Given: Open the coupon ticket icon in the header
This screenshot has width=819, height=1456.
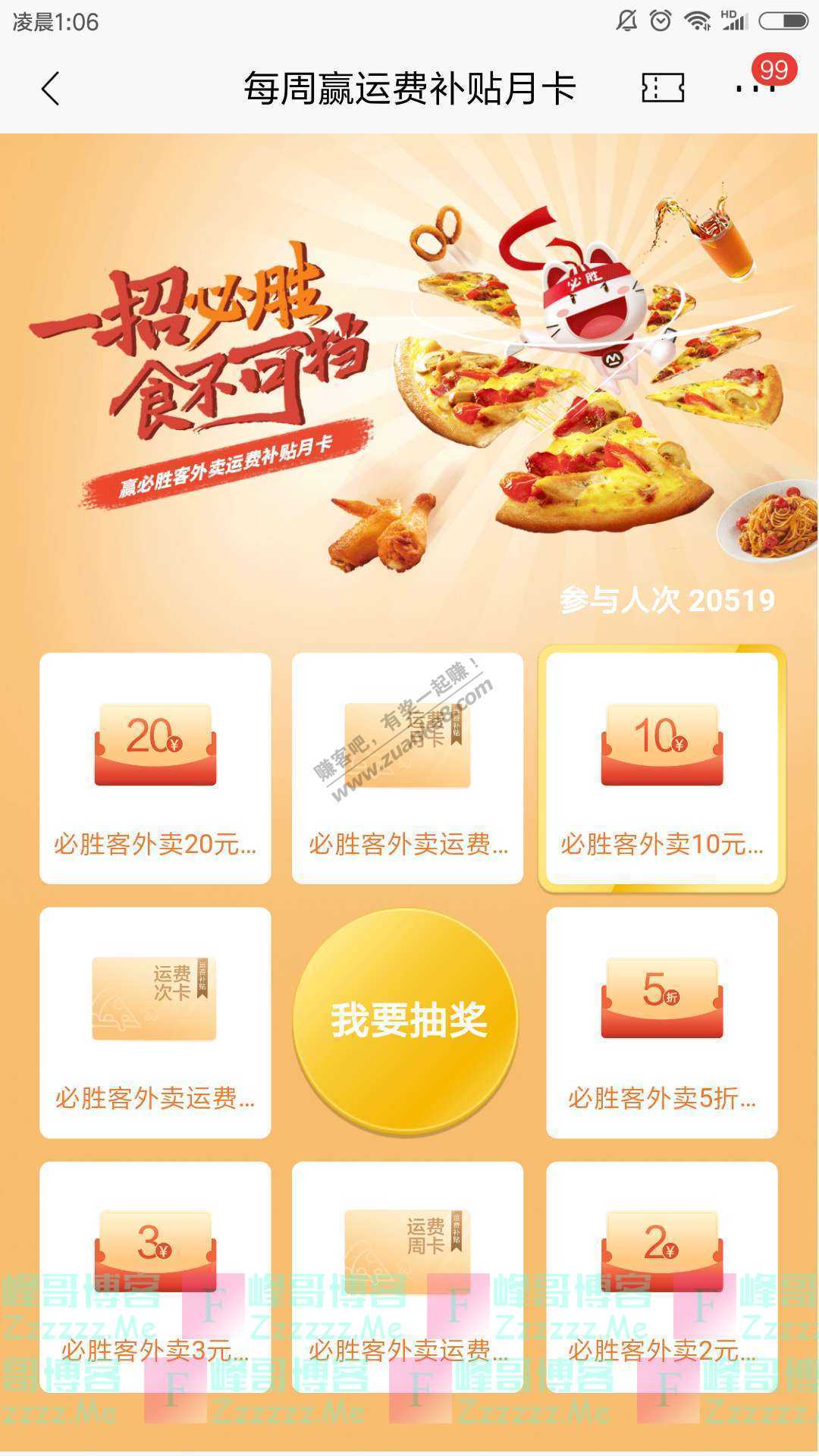Looking at the screenshot, I should click(x=662, y=89).
